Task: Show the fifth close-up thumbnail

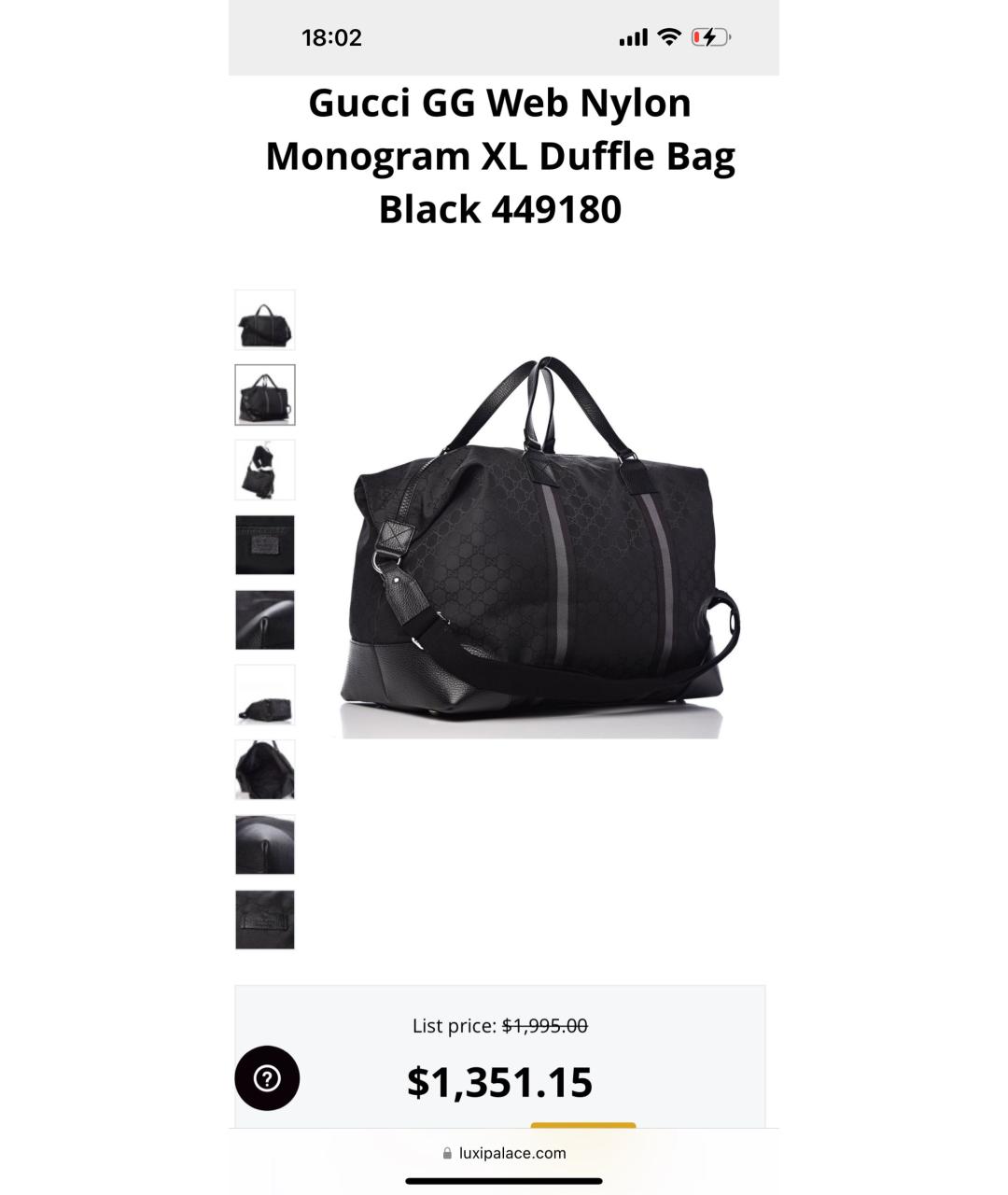Action: pyautogui.click(x=265, y=620)
